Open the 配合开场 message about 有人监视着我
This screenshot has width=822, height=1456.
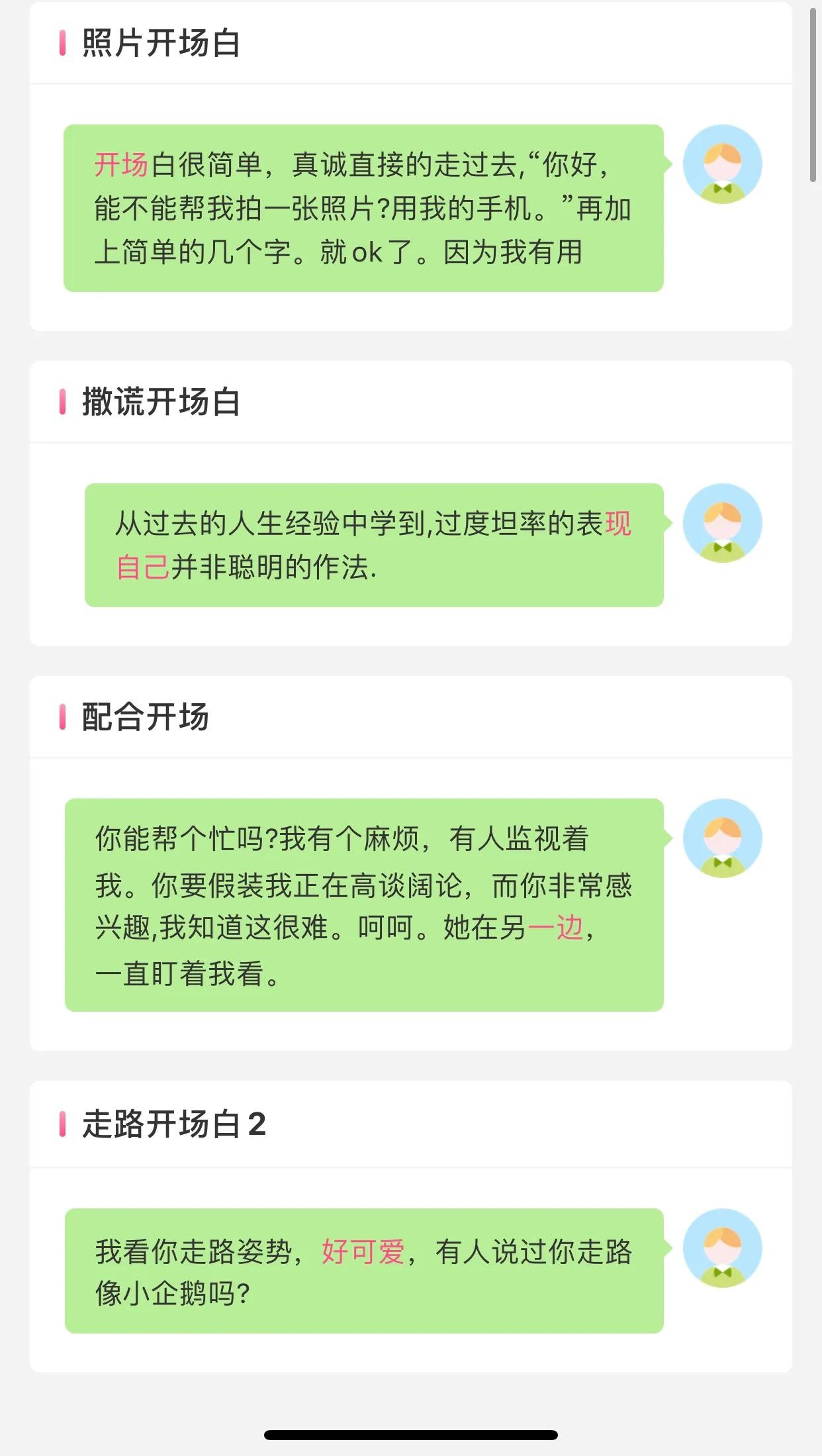(x=364, y=904)
